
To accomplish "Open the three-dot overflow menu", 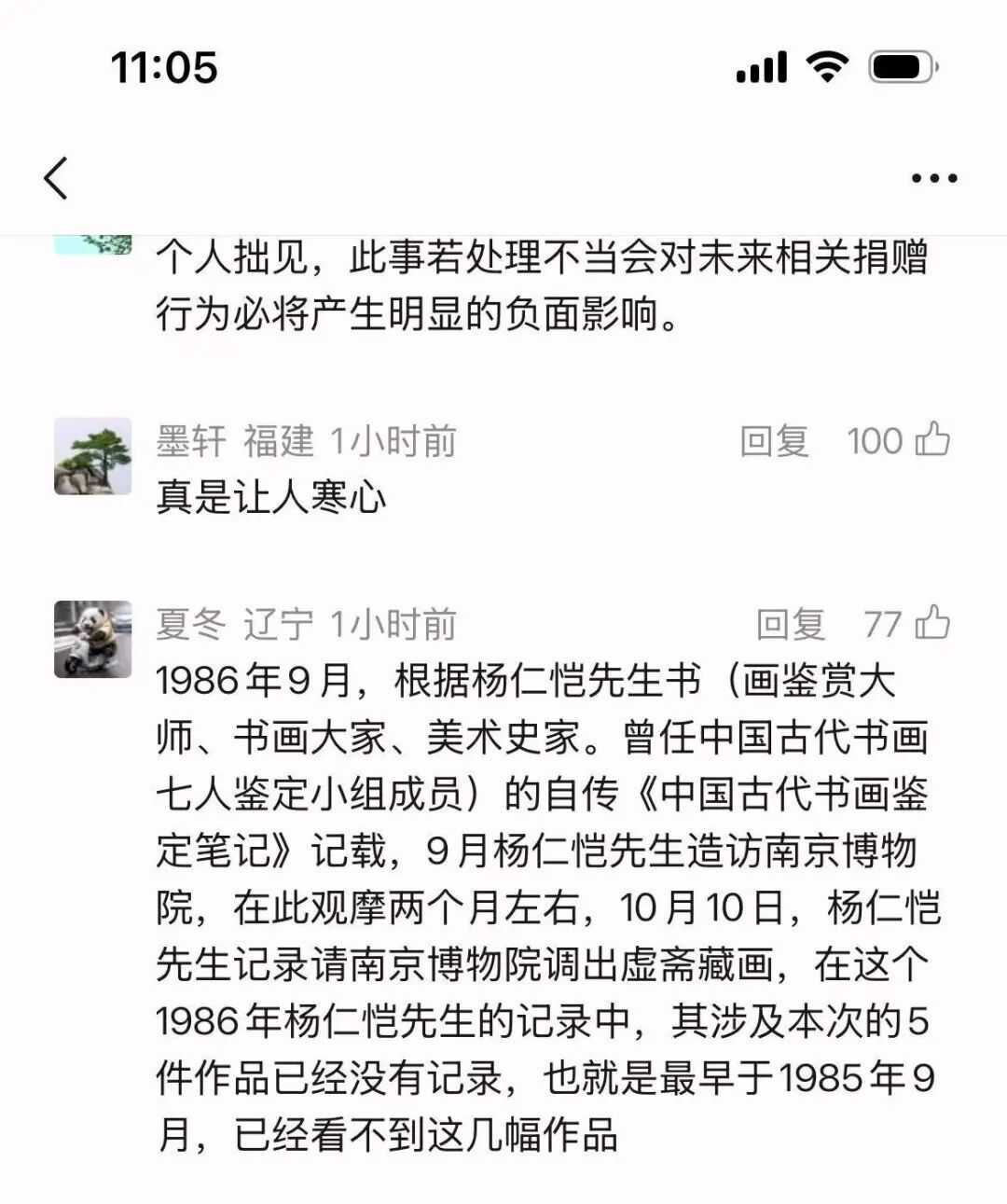I will 934,178.
